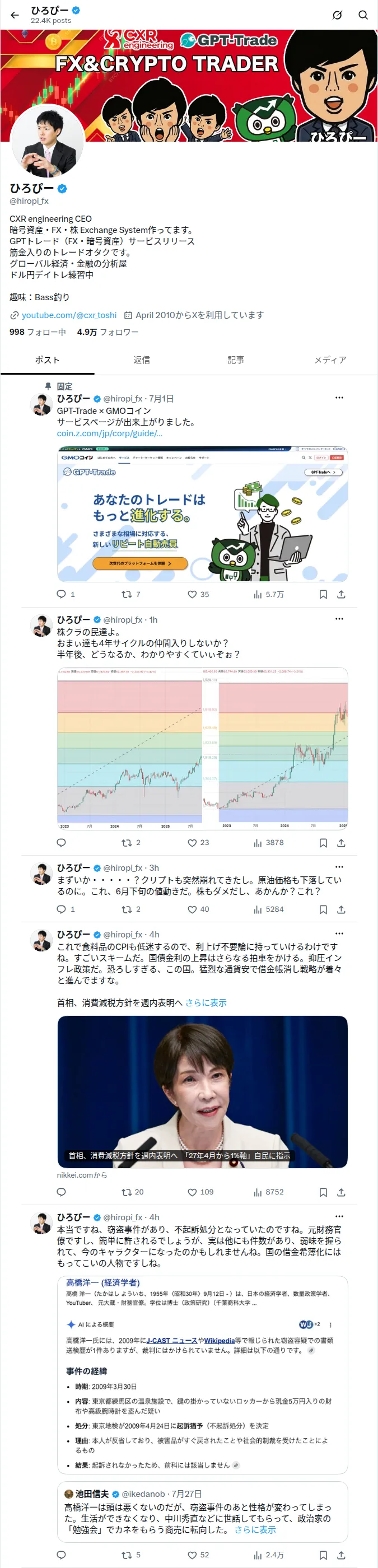Go back using the top-left arrow
The height and width of the screenshot is (1568, 378).
click(15, 15)
